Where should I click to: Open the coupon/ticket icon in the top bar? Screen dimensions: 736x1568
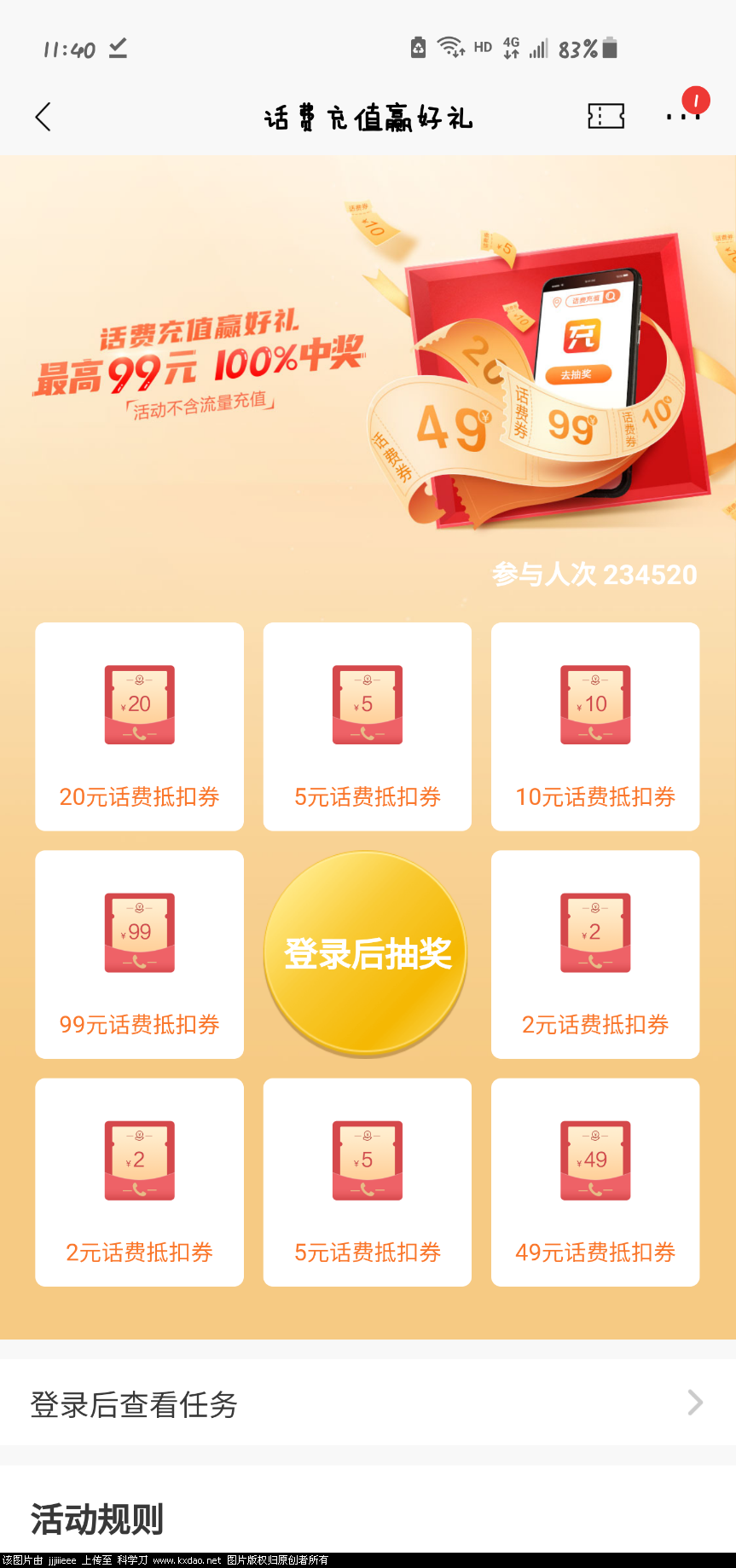[606, 117]
